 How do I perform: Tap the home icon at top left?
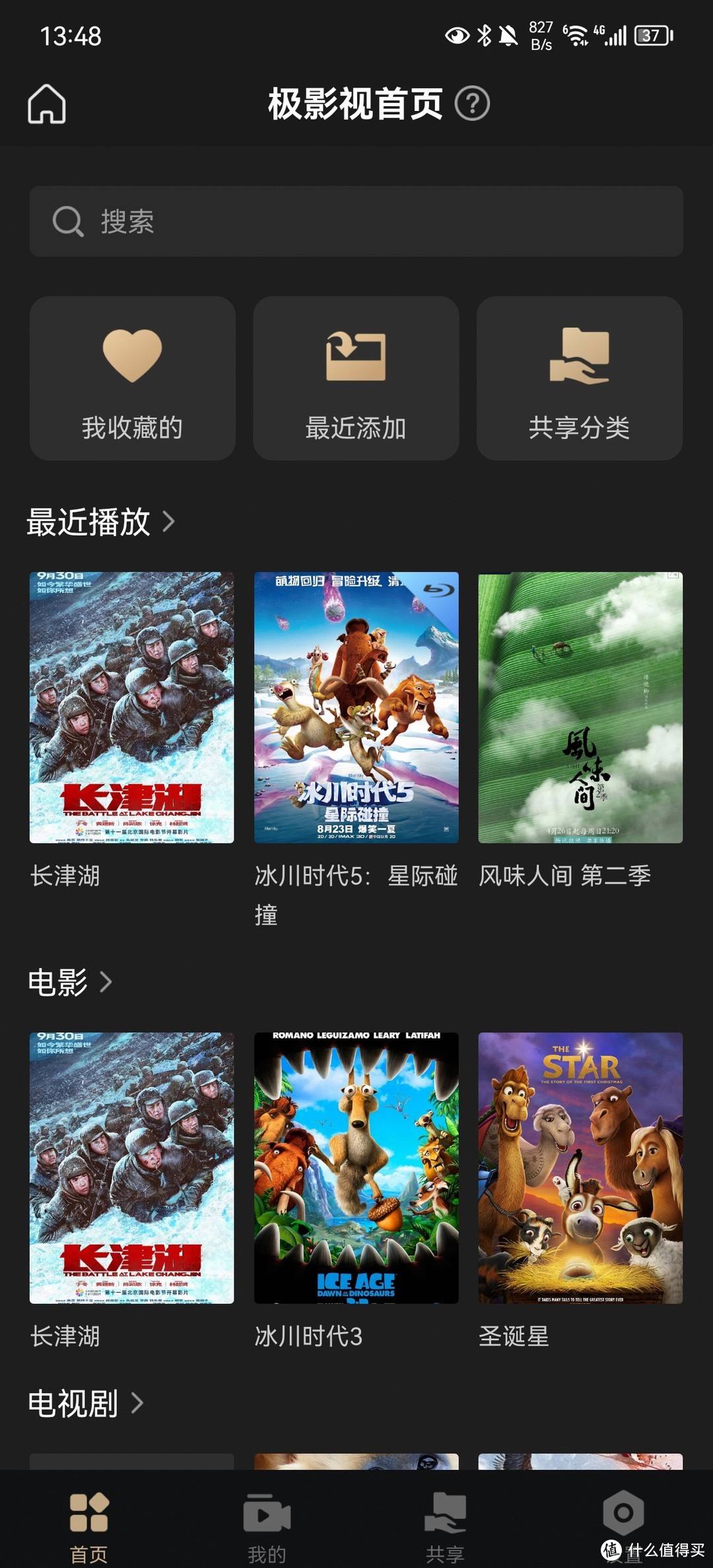pos(46,104)
